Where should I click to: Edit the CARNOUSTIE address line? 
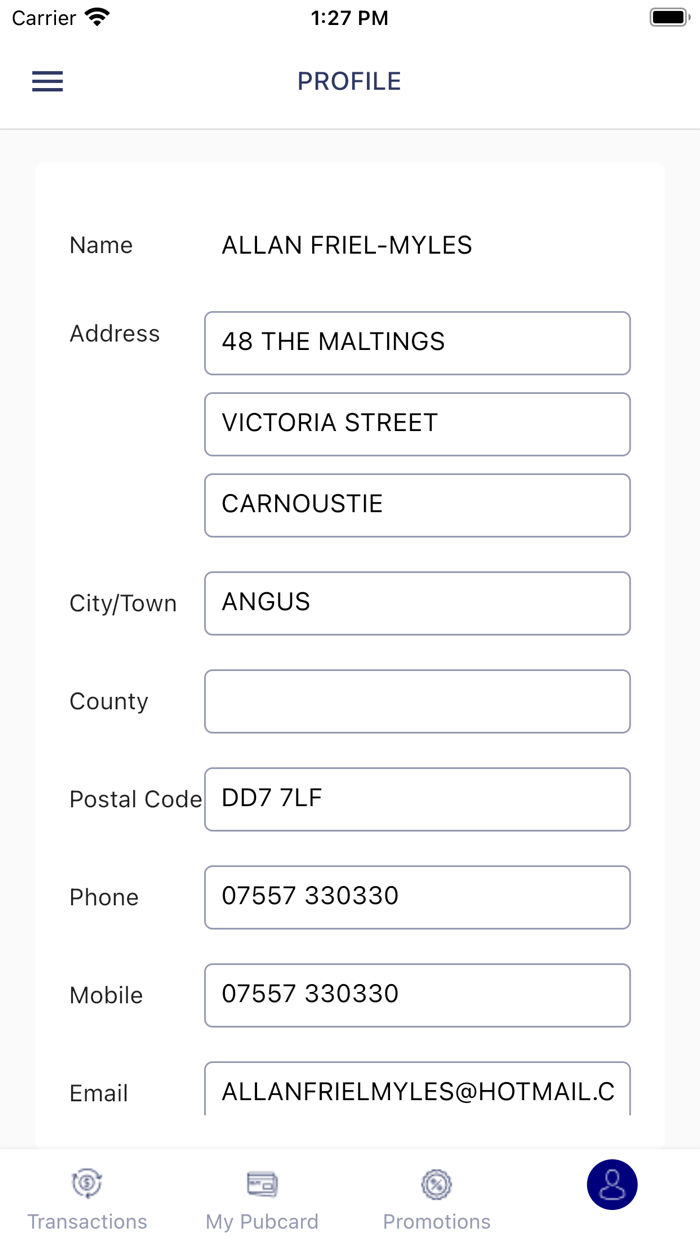coord(417,505)
